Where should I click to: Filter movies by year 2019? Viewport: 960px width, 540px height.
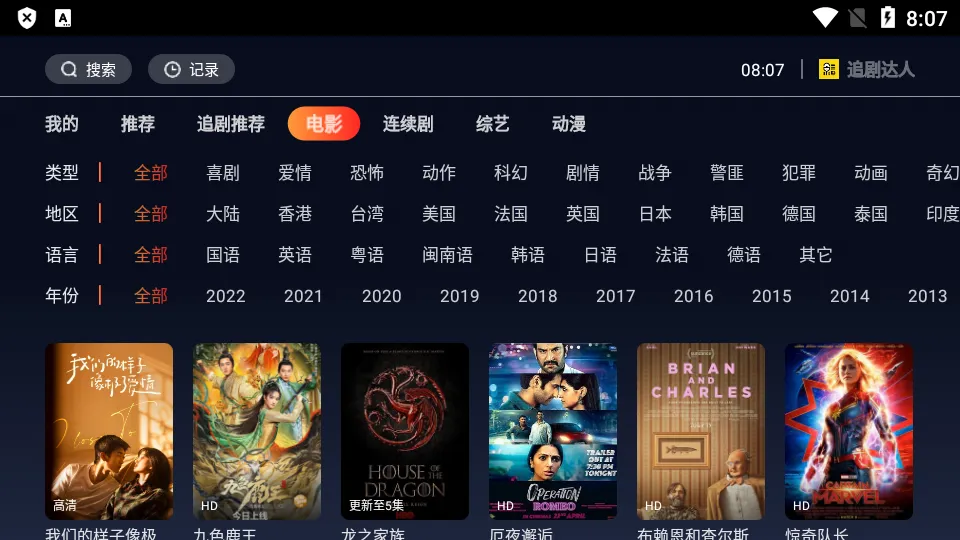click(460, 296)
